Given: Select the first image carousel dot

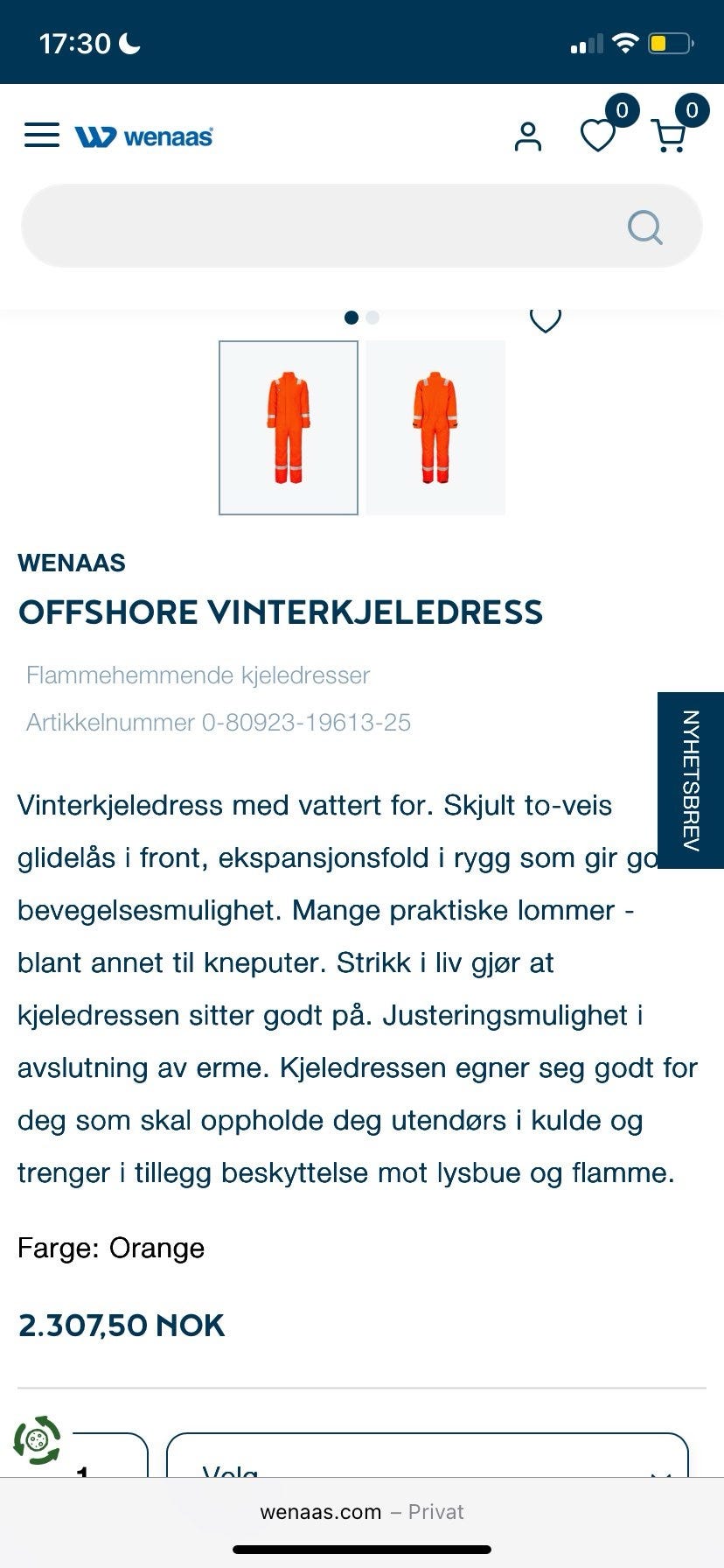Looking at the screenshot, I should point(352,318).
